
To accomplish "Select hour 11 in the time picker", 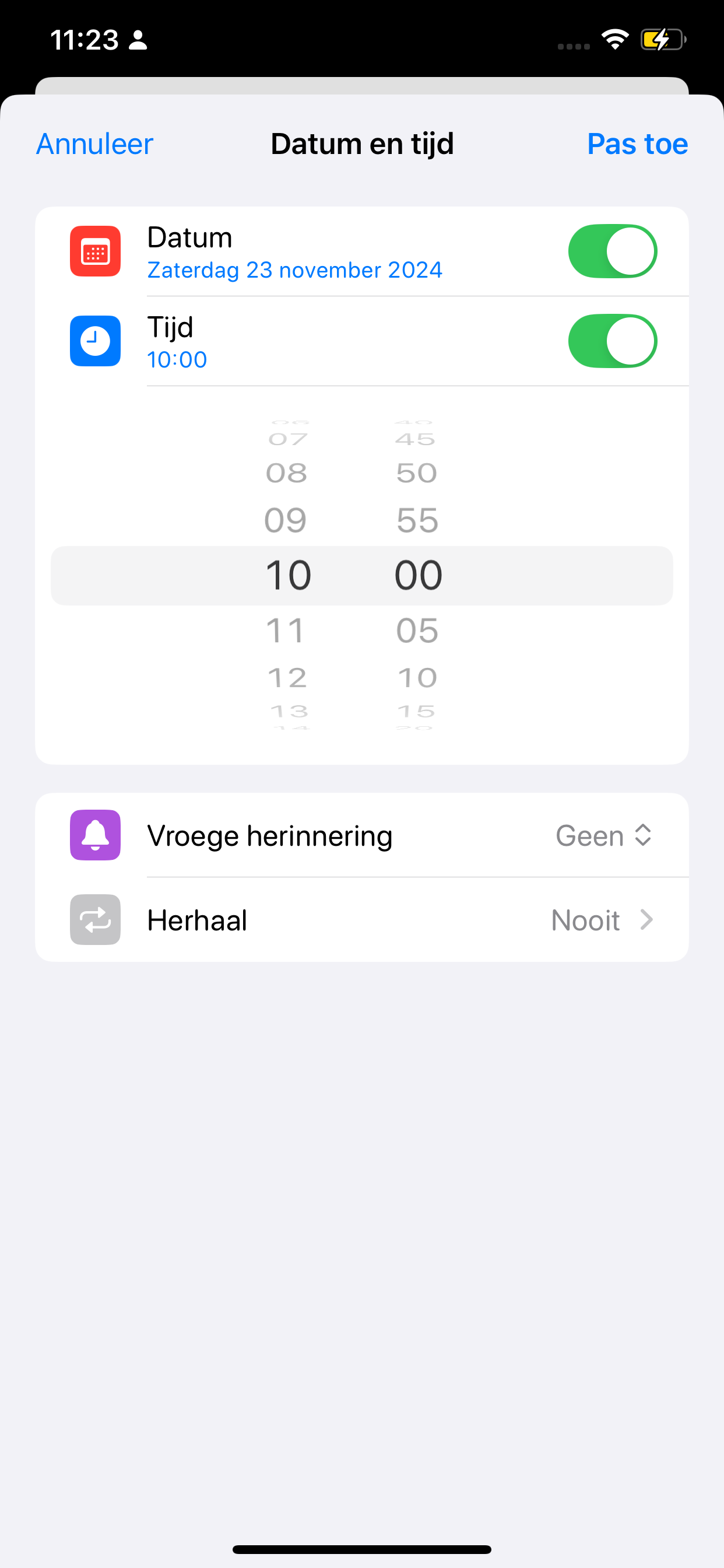I will (x=286, y=630).
